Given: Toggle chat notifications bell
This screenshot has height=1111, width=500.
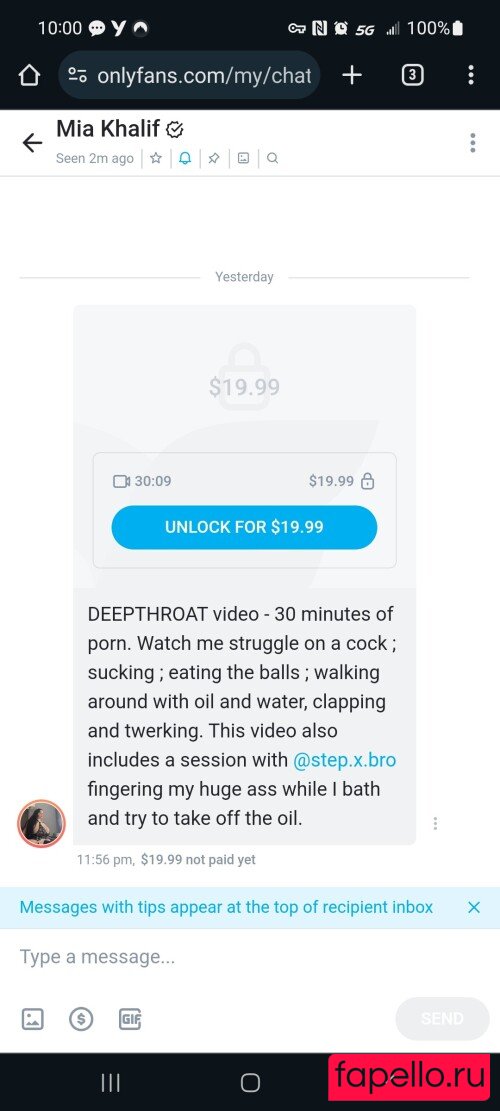Looking at the screenshot, I should [185, 158].
